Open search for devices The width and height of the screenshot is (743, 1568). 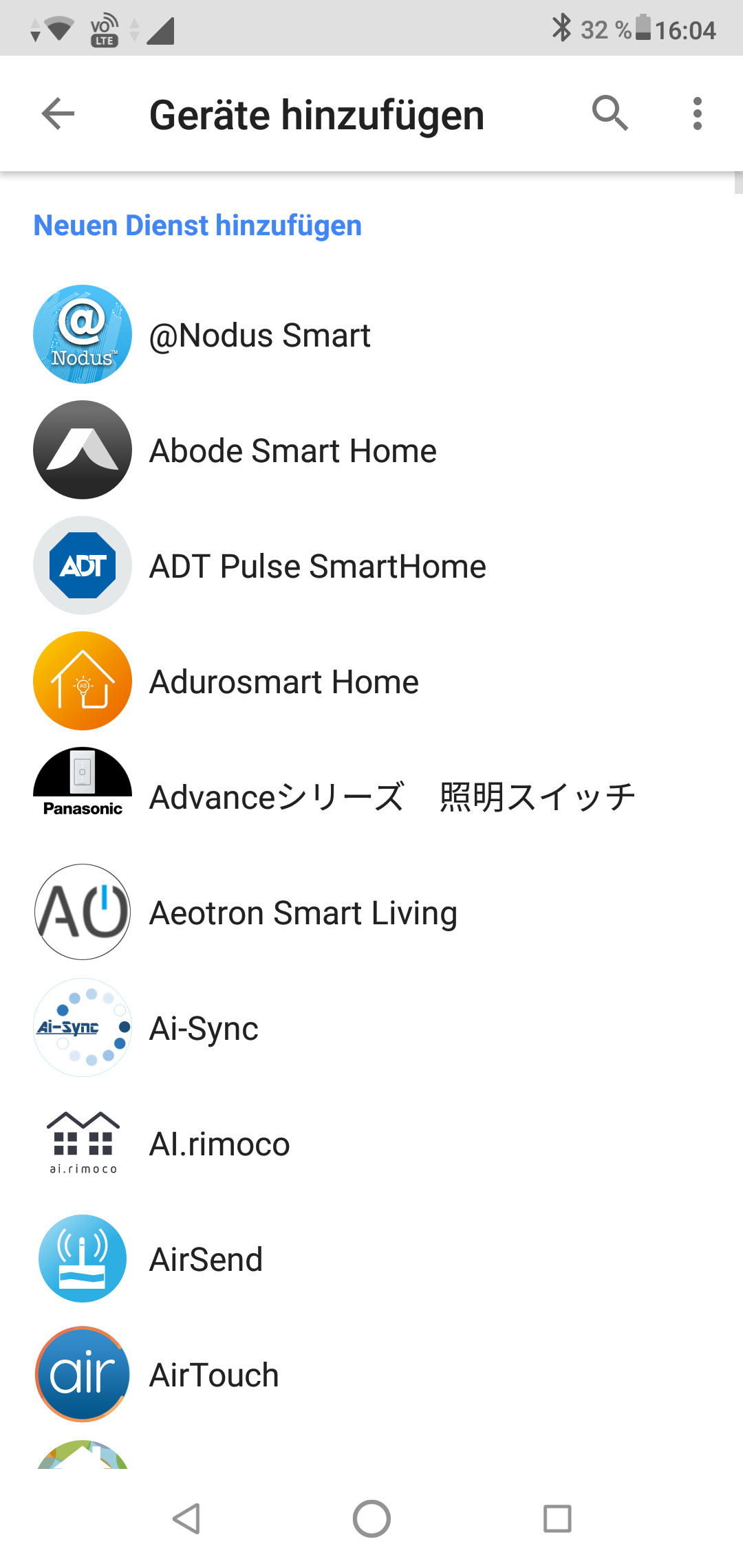point(610,113)
